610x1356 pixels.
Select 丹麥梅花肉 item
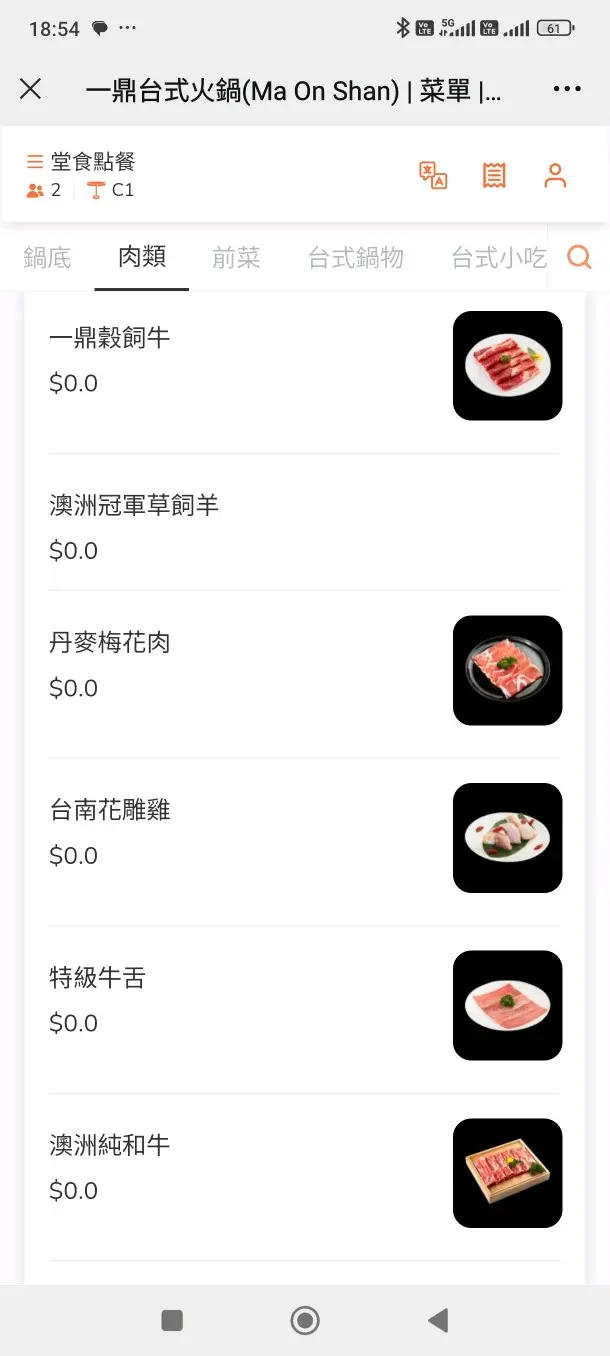click(305, 672)
